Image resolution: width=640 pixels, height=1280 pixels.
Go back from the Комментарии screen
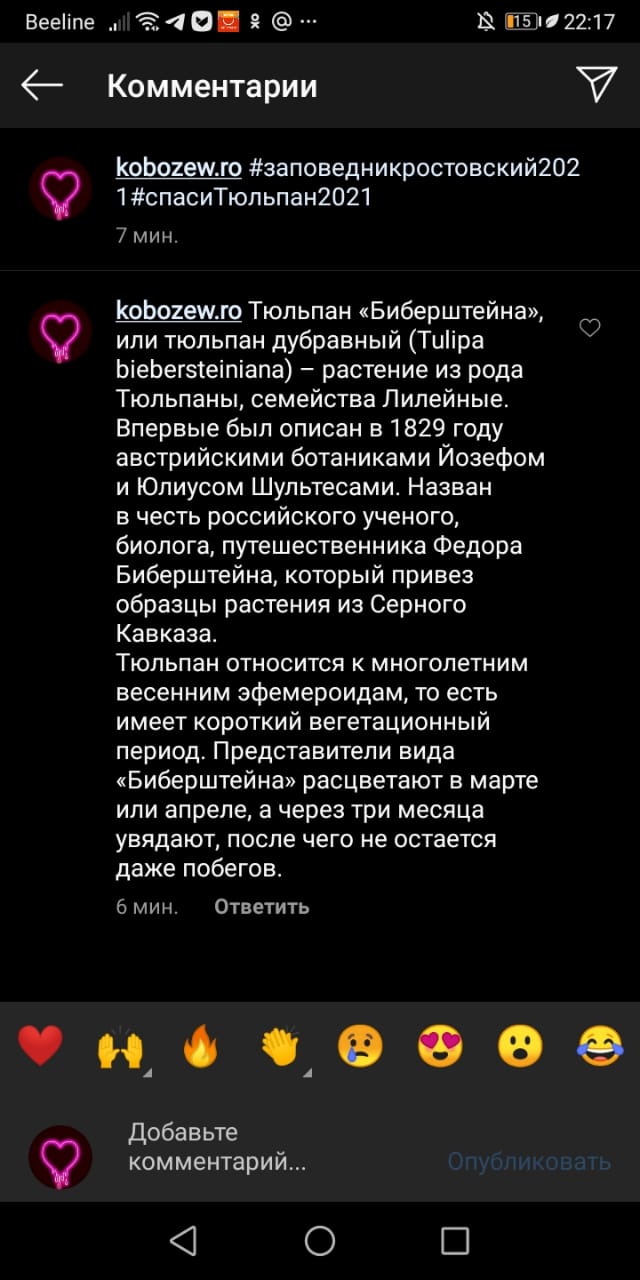coord(42,86)
